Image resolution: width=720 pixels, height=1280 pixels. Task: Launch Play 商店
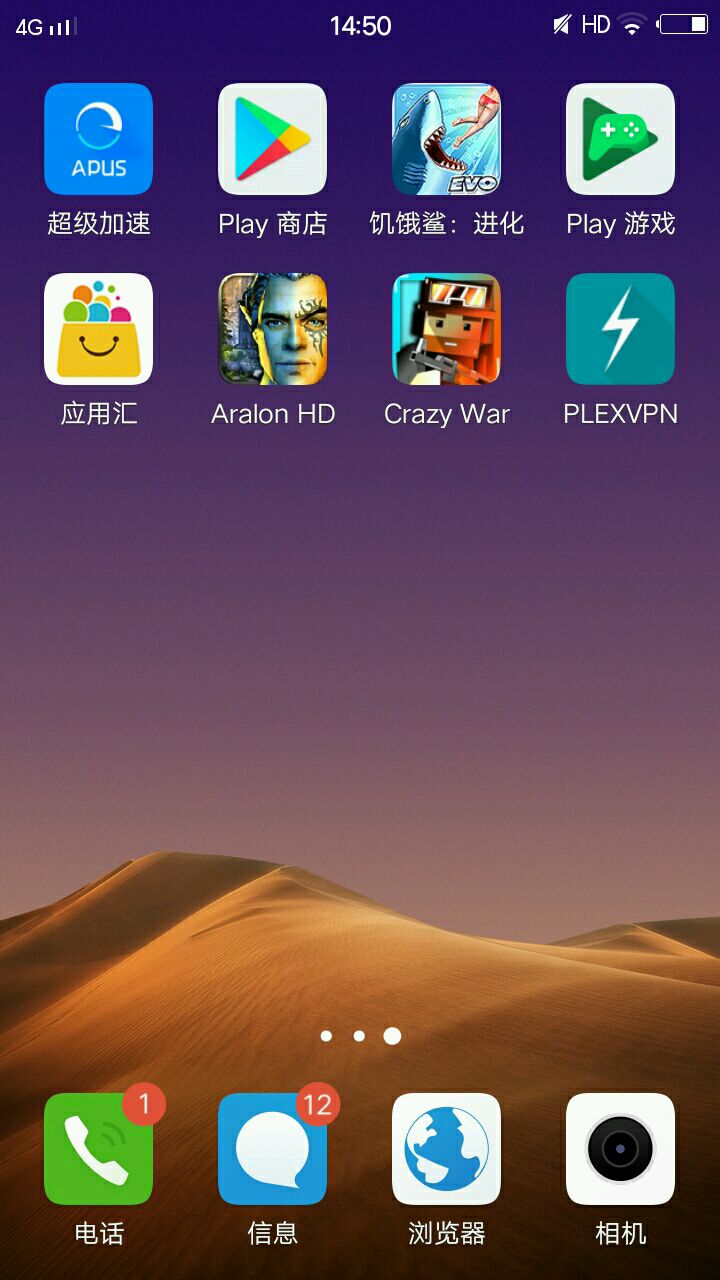click(272, 139)
